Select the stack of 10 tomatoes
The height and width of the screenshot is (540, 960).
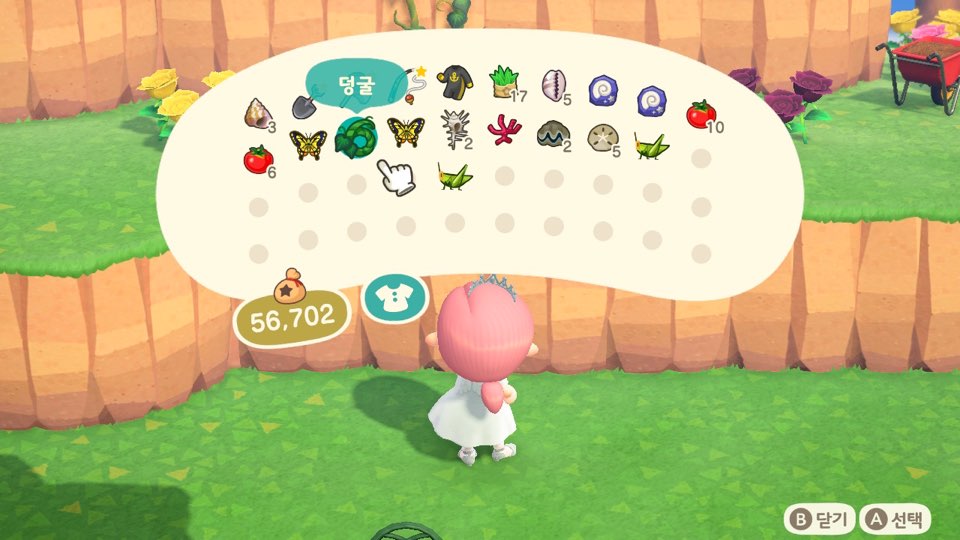[x=701, y=115]
